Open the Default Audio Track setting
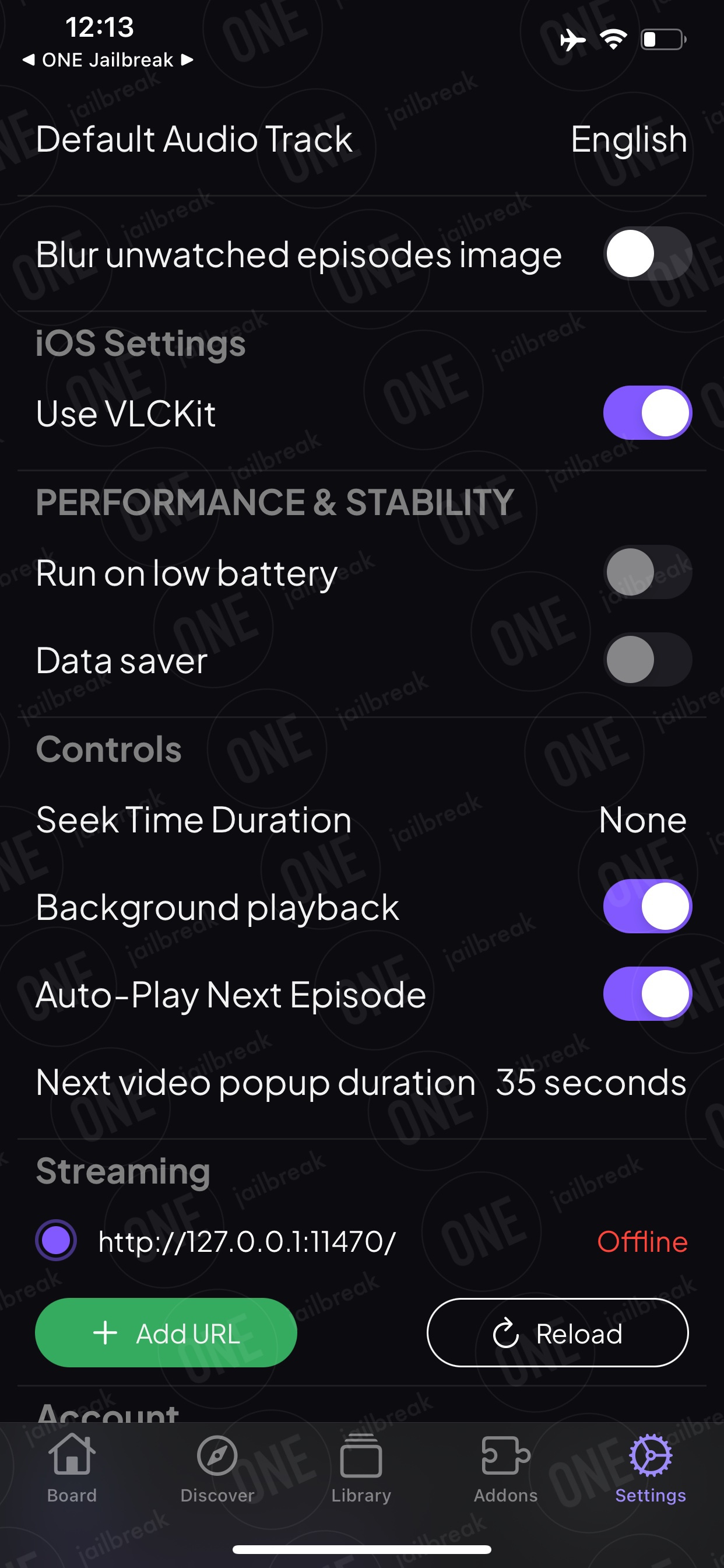Viewport: 724px width, 1568px height. (x=361, y=139)
